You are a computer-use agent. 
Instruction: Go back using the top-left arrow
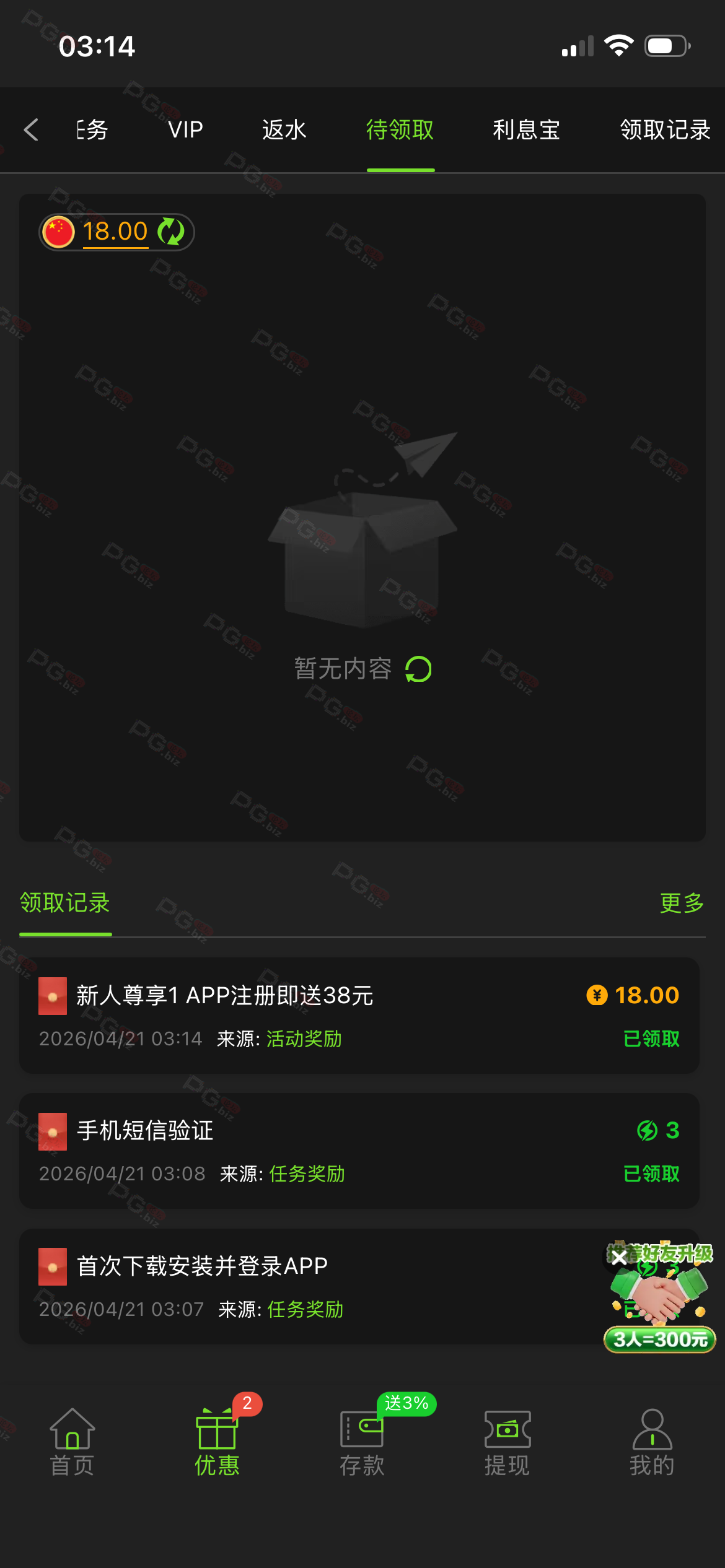click(x=31, y=130)
